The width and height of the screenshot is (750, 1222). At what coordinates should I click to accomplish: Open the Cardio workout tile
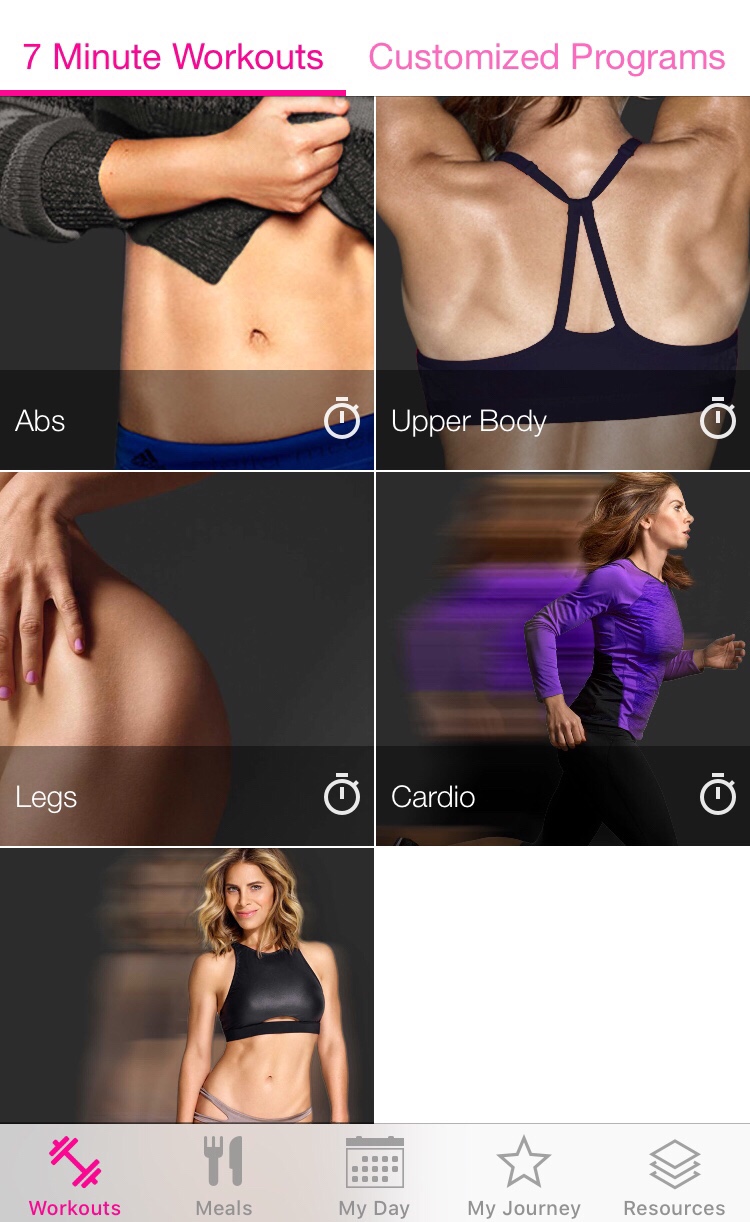563,660
